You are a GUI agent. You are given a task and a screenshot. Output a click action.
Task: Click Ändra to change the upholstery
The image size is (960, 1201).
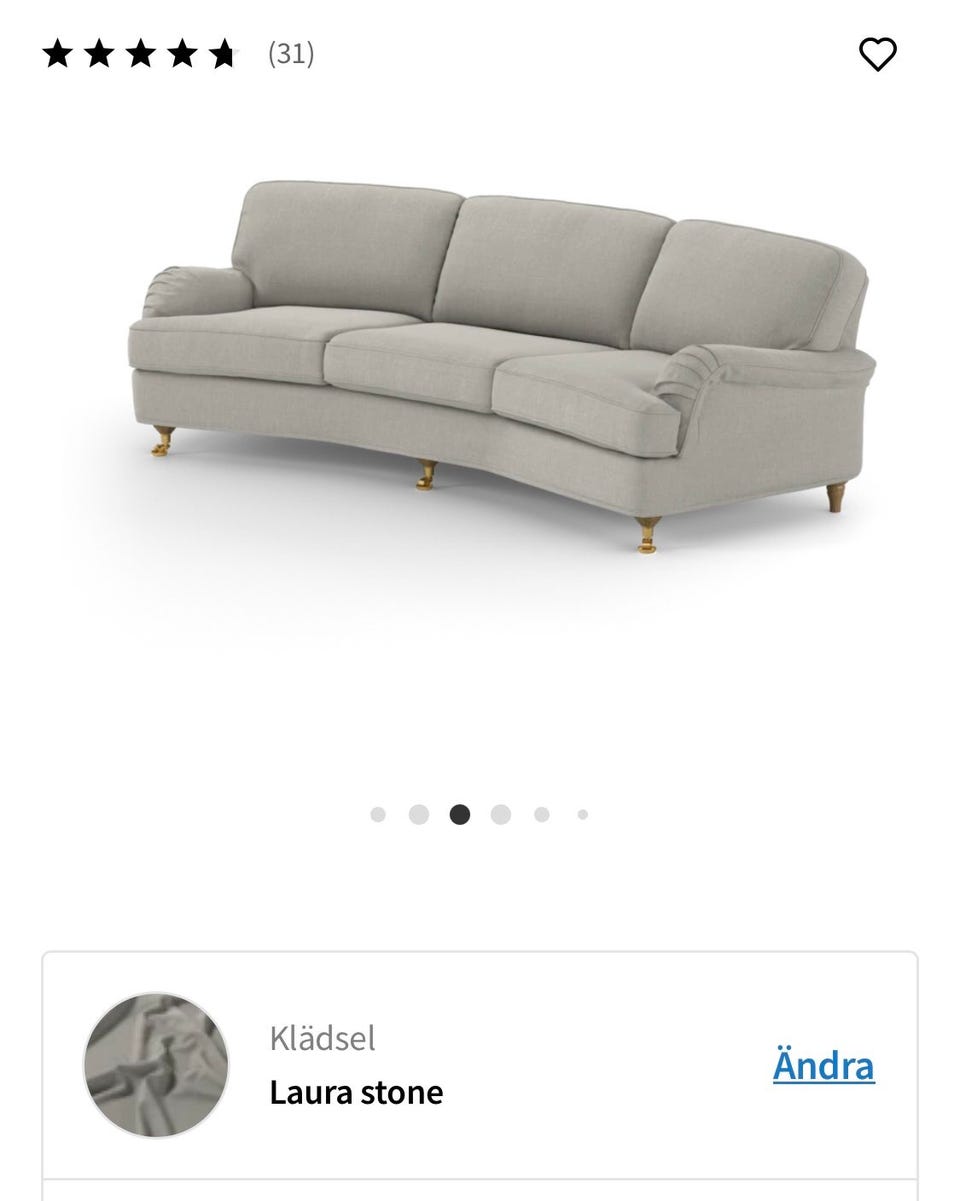(822, 1066)
